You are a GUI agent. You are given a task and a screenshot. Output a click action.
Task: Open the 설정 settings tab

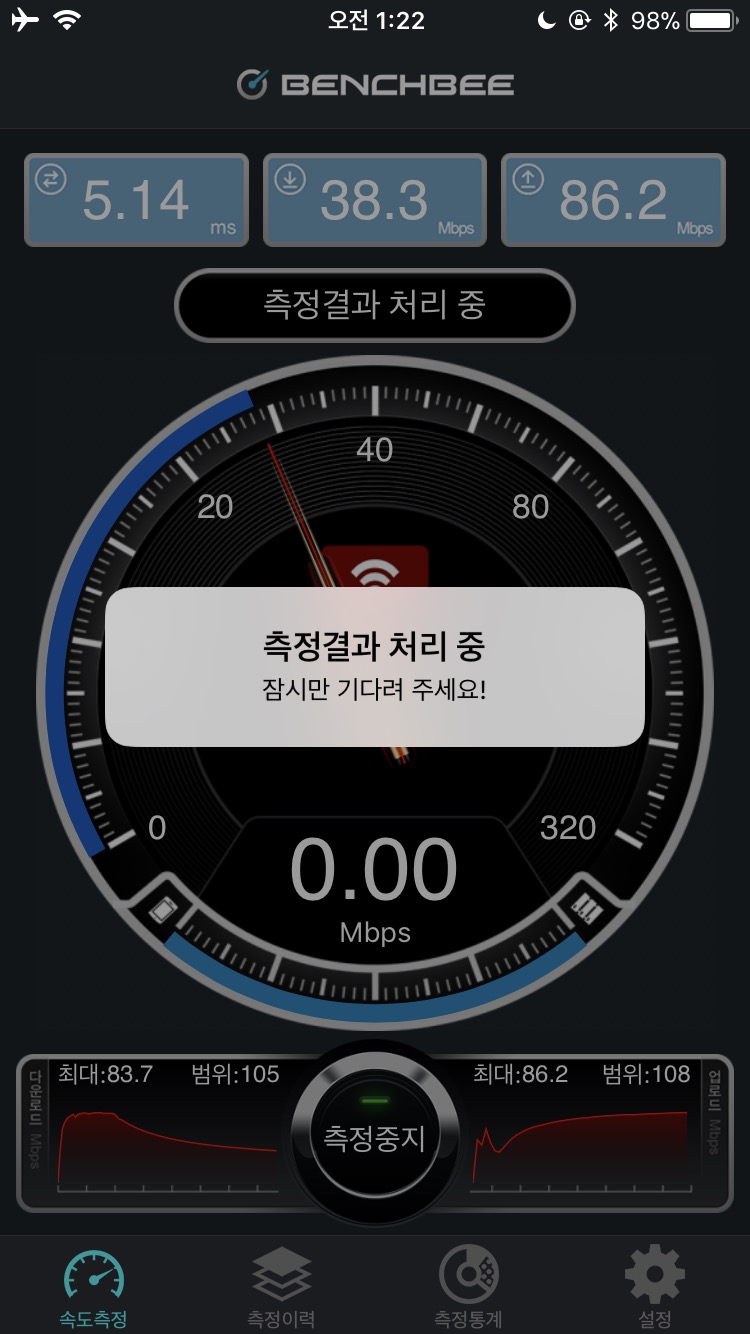tap(655, 1288)
